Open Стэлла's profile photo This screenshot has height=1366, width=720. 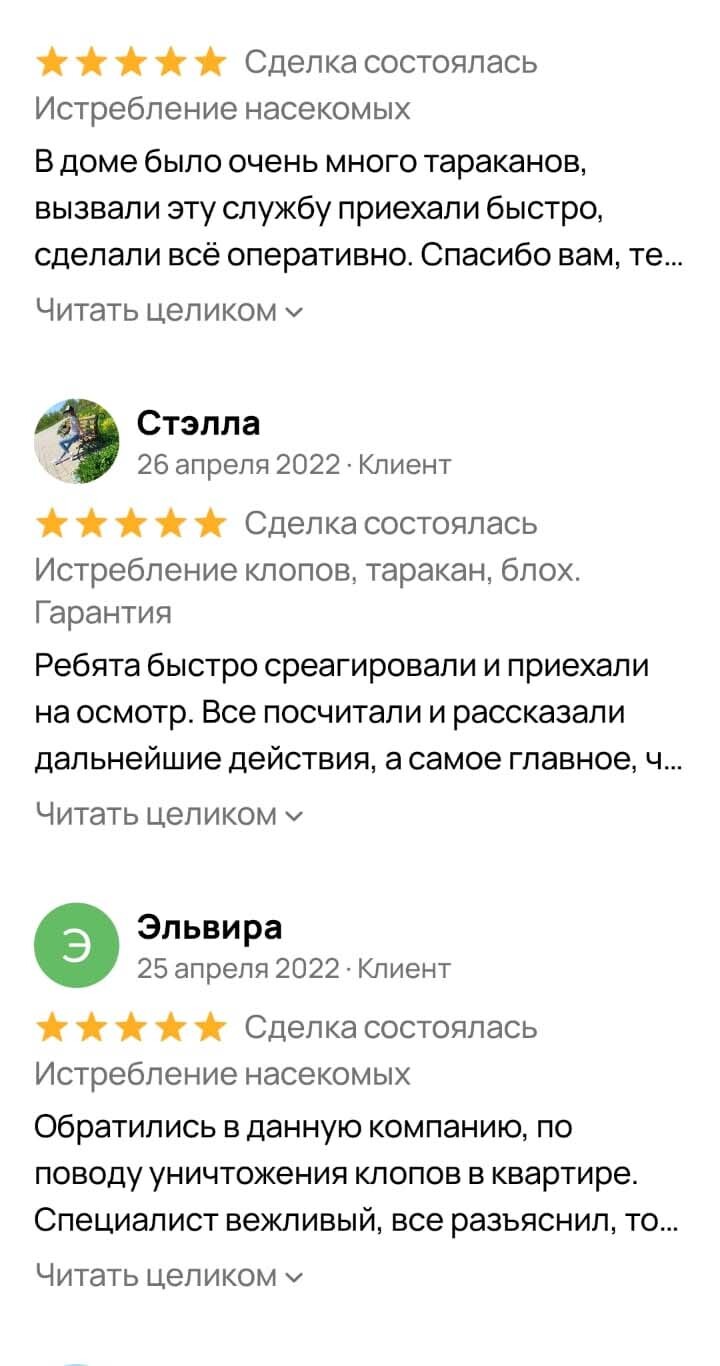point(76,441)
